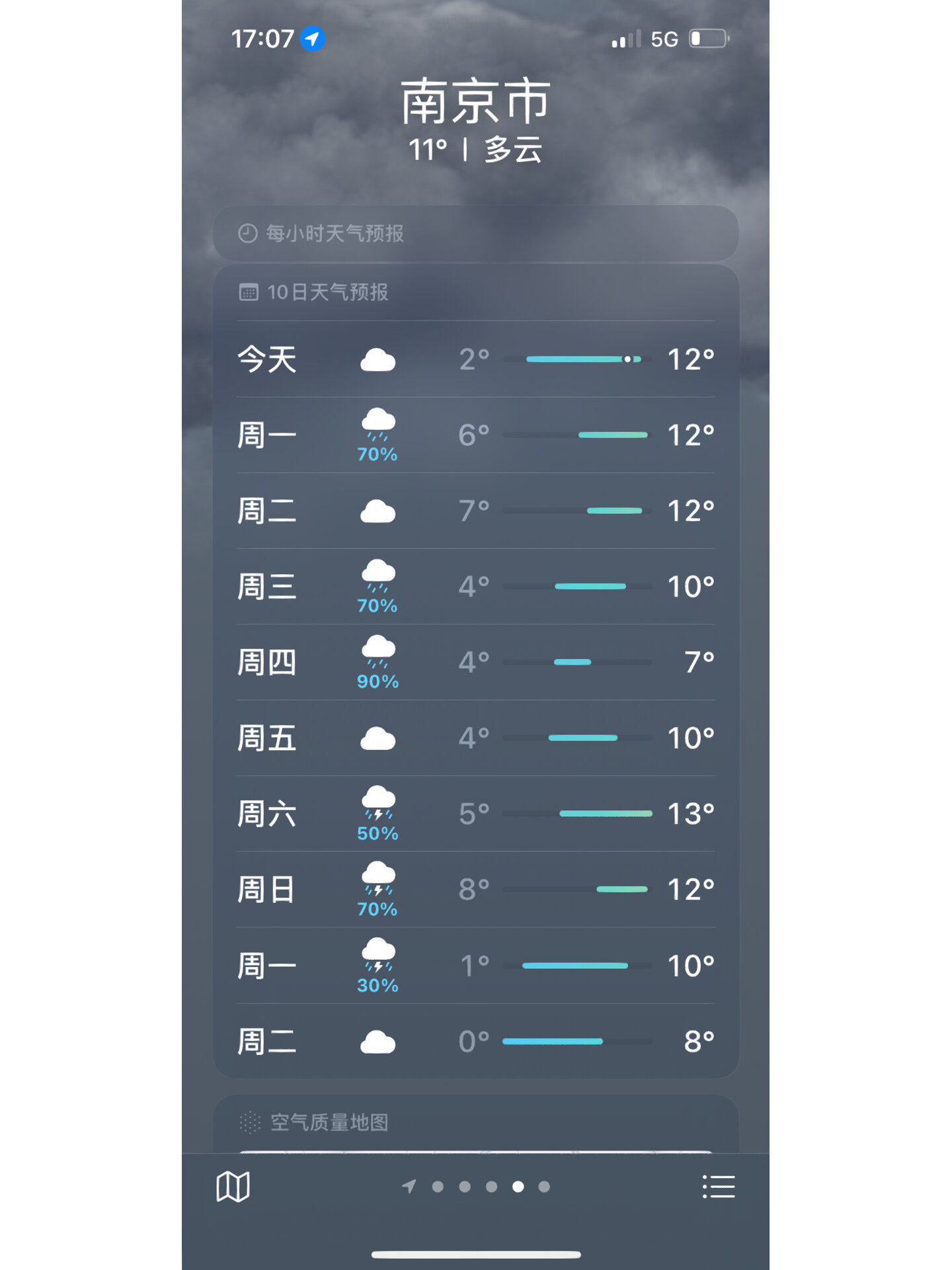Screen dimensions: 952x1270
Task: Select the 周二 row with 0° low
Action: point(475,1041)
